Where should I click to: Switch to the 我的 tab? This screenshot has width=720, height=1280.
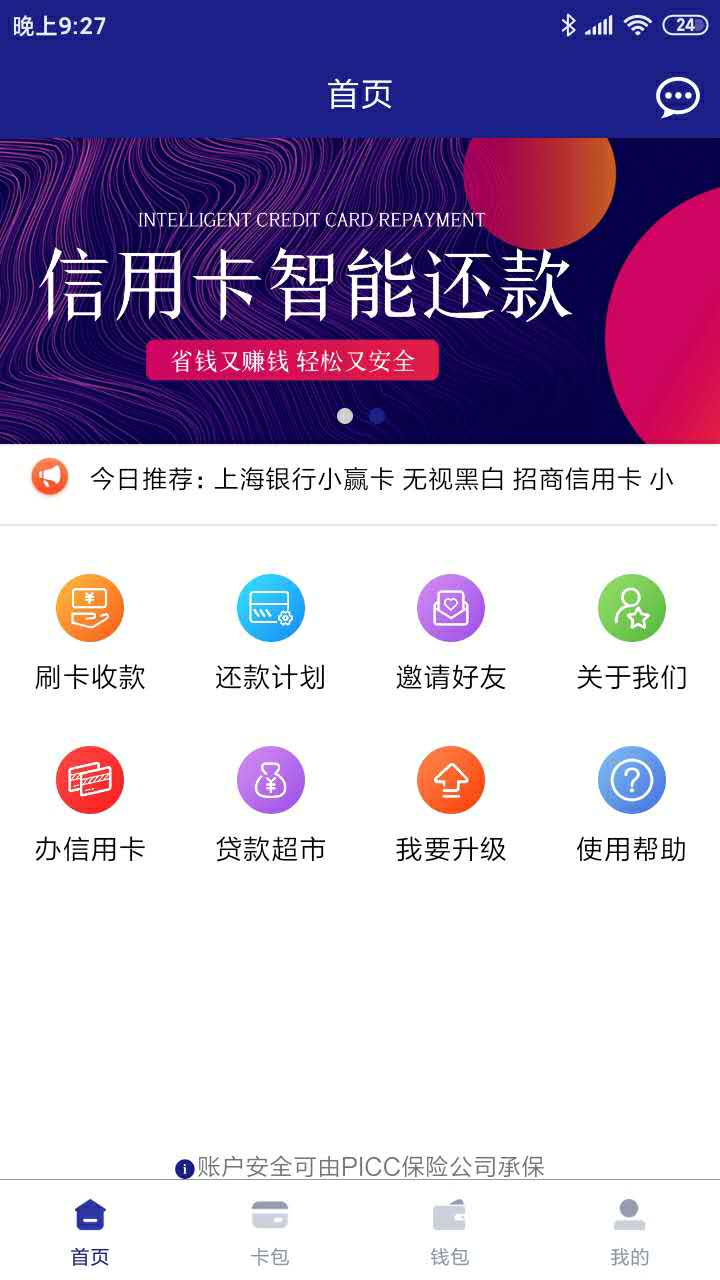(x=630, y=1232)
